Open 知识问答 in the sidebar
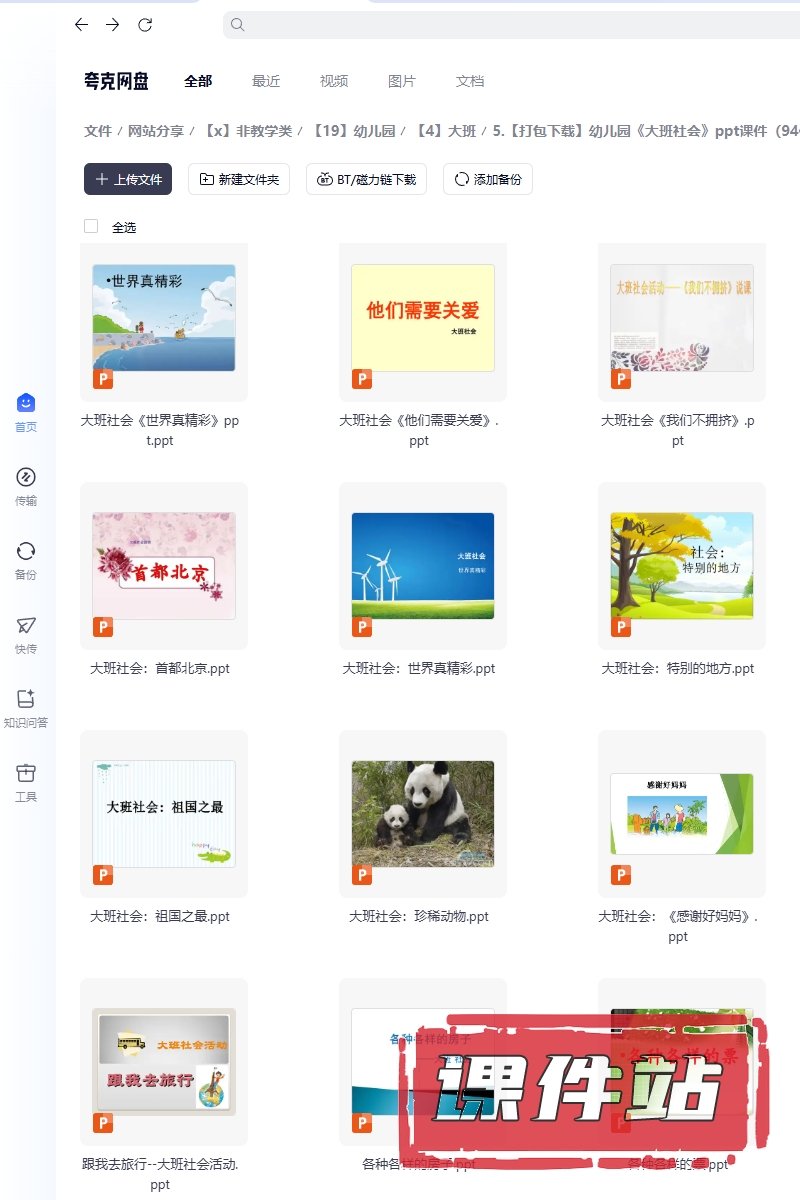 click(x=26, y=708)
